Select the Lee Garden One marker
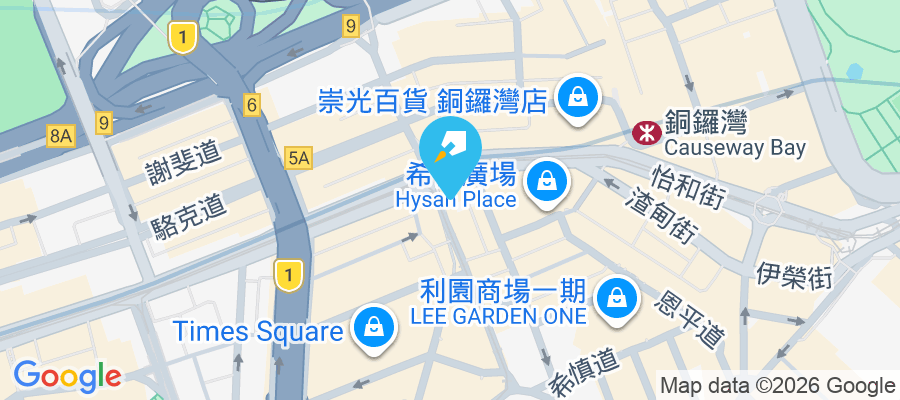The width and height of the screenshot is (900, 400). pos(616,297)
